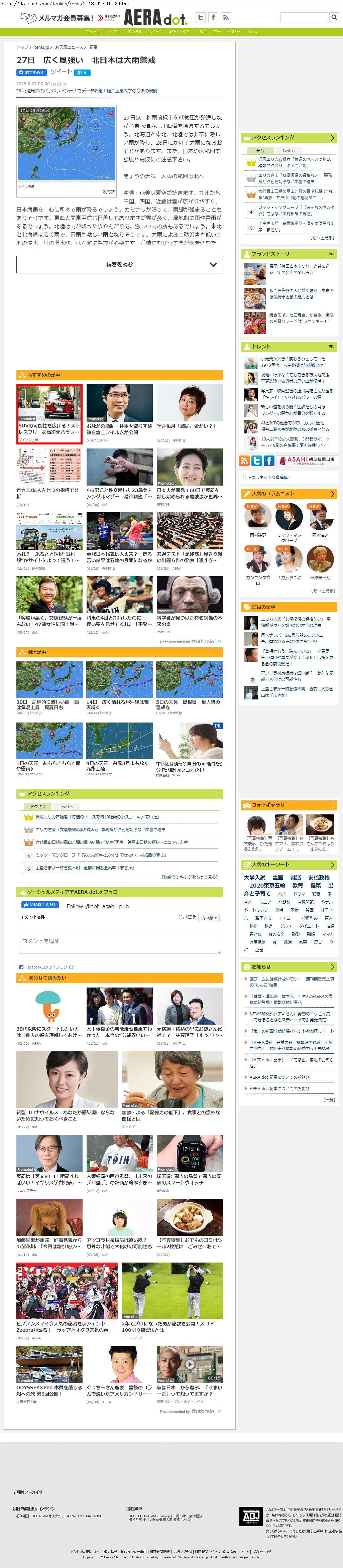Open the AERA dot. Twitter icon in header
This screenshot has width=343, height=1568.
[200, 18]
